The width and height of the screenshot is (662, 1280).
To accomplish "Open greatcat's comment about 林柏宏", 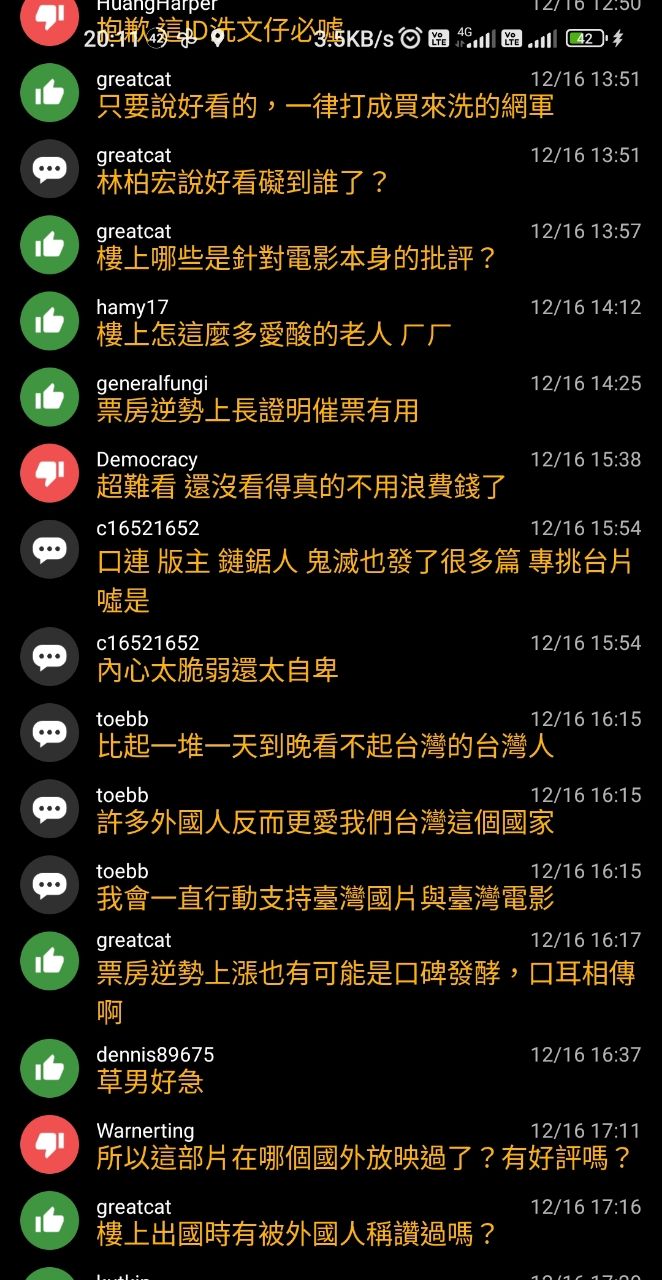I will 330,169.
